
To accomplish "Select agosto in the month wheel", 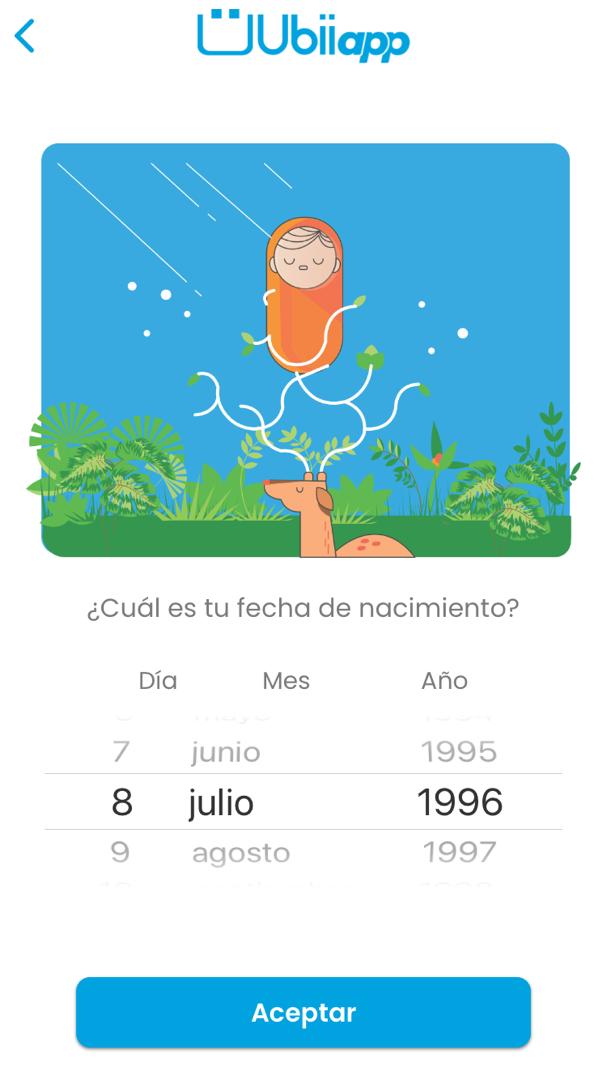I will pyautogui.click(x=241, y=853).
